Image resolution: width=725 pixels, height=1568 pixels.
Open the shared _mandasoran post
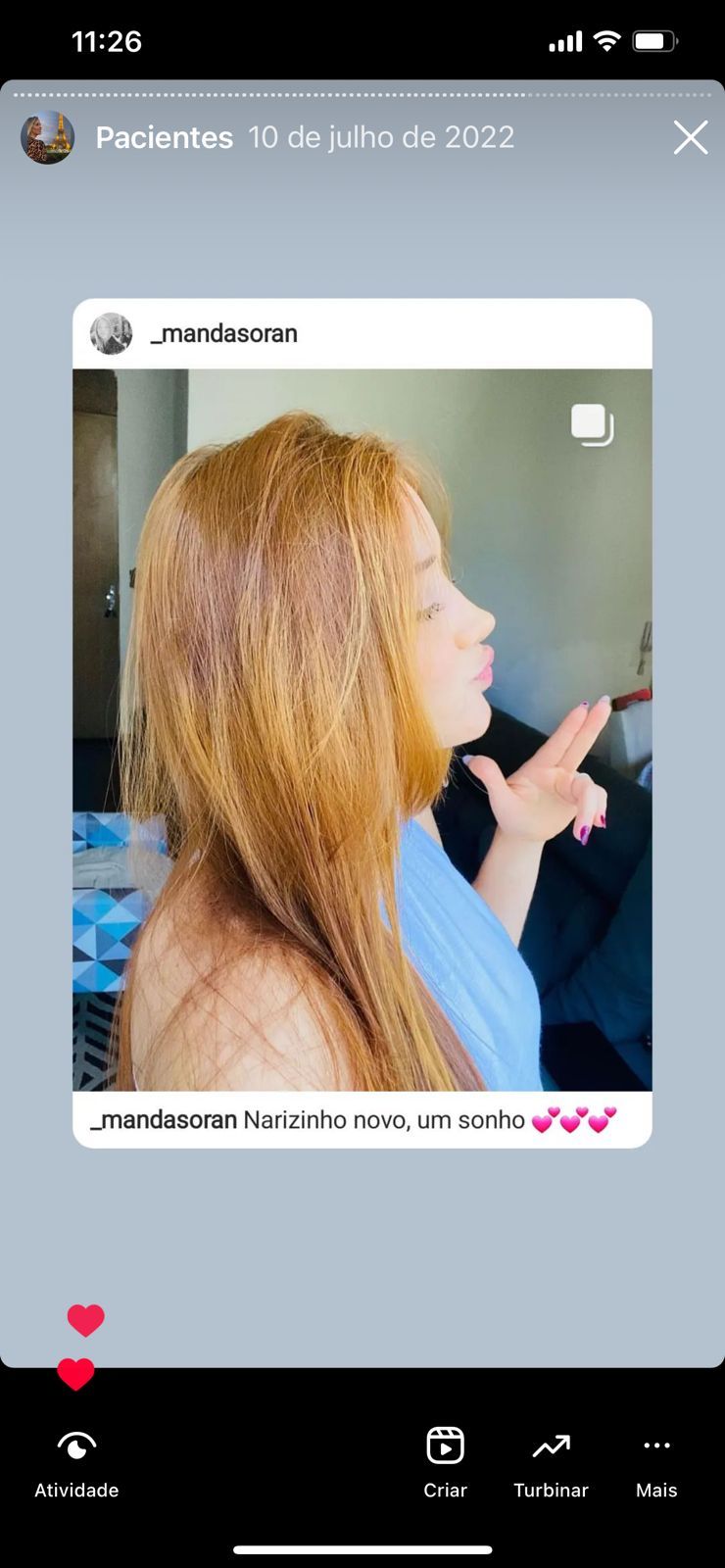pyautogui.click(x=362, y=723)
